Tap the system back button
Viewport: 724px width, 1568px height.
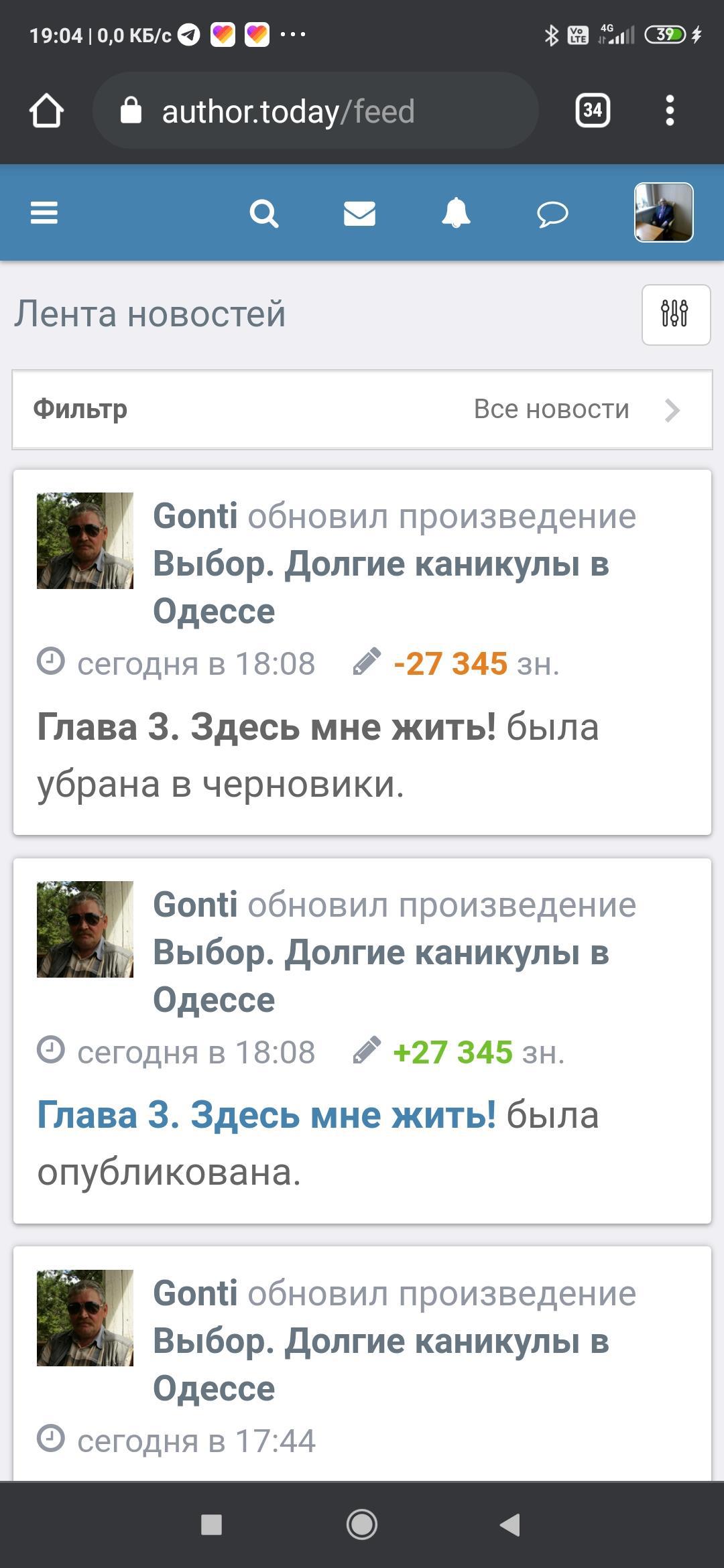point(510,1525)
